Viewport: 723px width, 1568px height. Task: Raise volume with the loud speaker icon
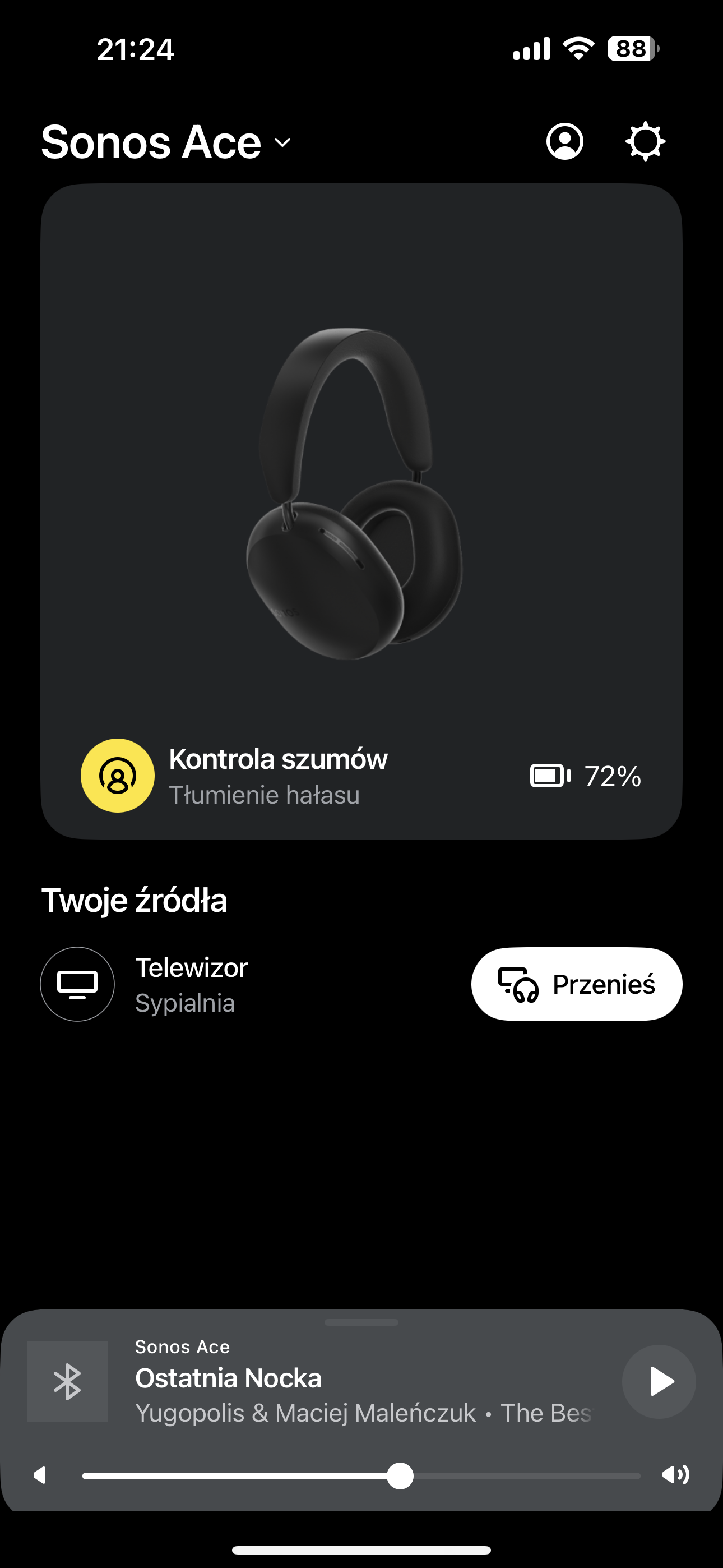(675, 1475)
